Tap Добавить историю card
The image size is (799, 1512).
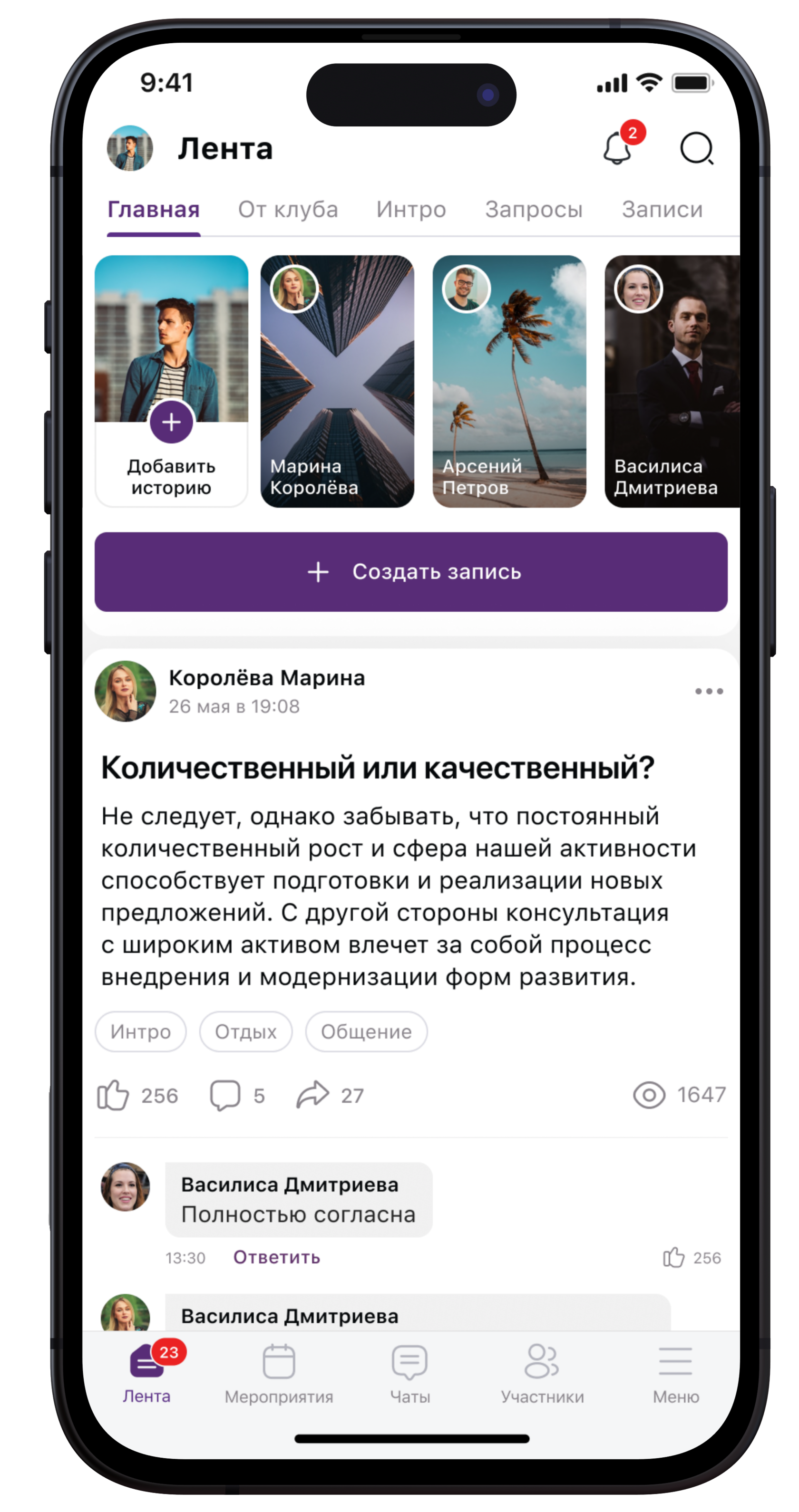pyautogui.click(x=171, y=382)
